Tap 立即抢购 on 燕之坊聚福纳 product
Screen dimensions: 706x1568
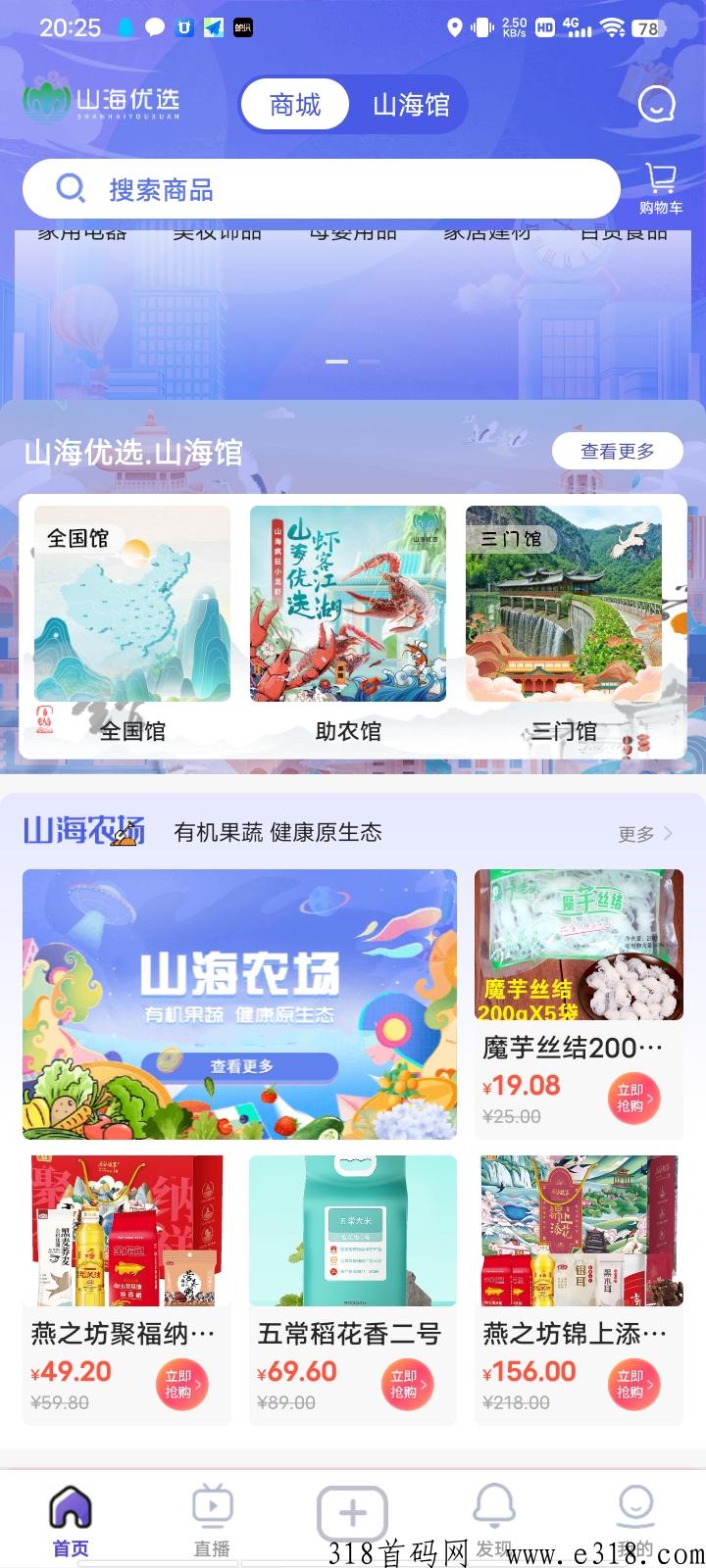point(182,1385)
